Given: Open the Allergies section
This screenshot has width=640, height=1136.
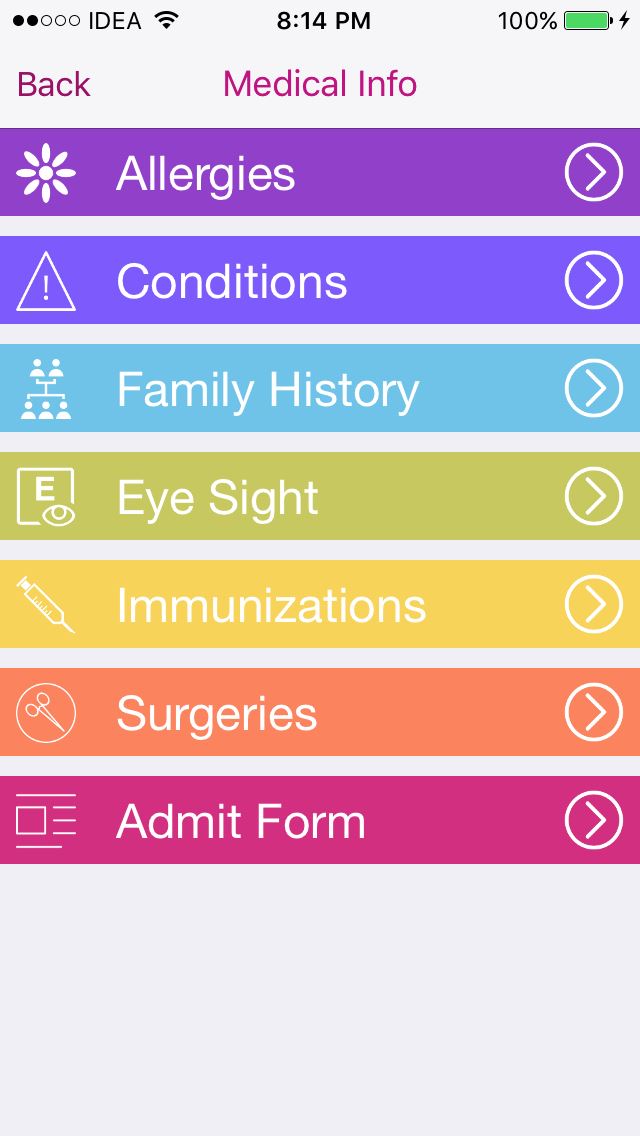Looking at the screenshot, I should (x=320, y=172).
